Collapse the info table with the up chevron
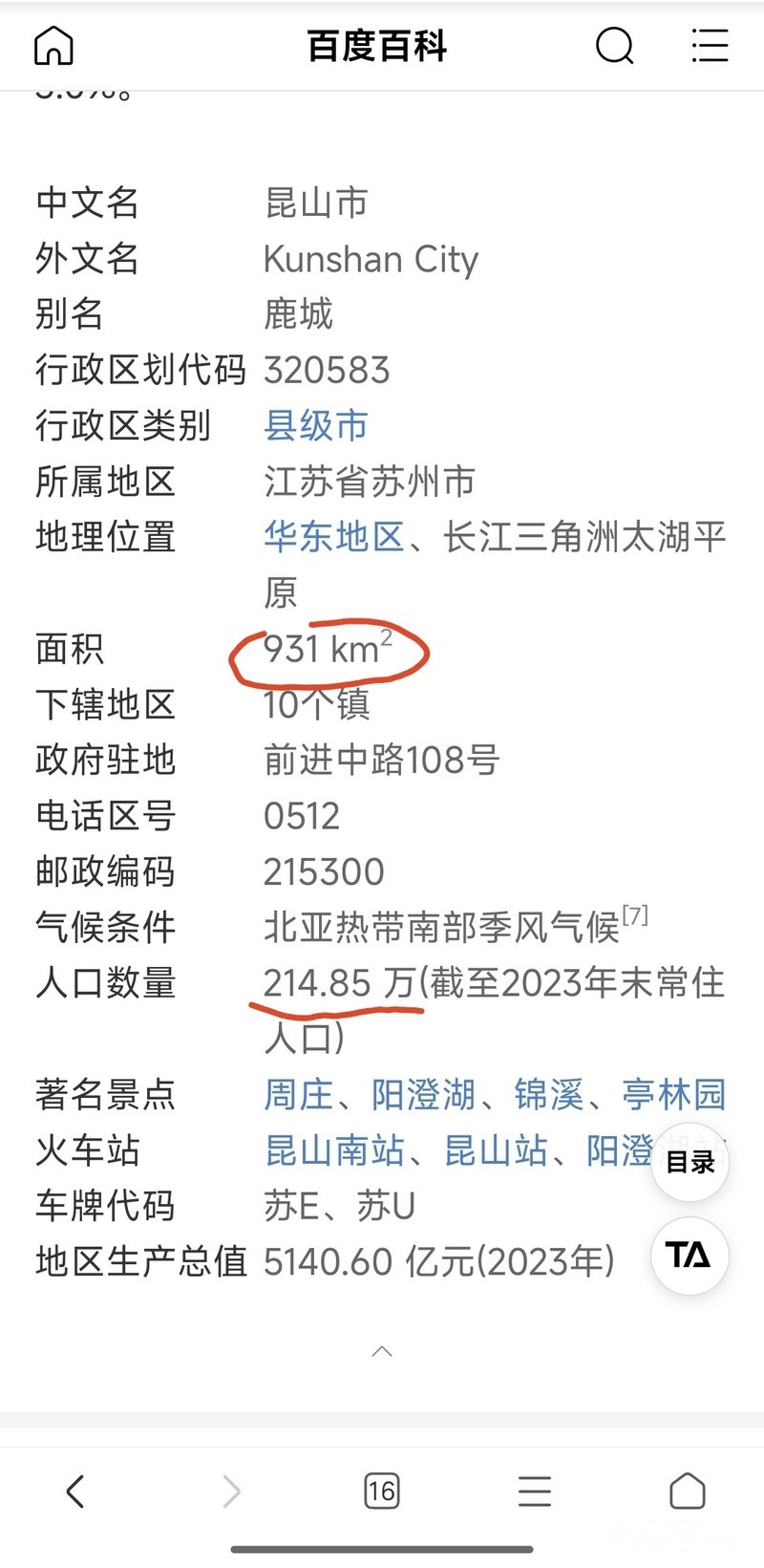 (x=382, y=1351)
